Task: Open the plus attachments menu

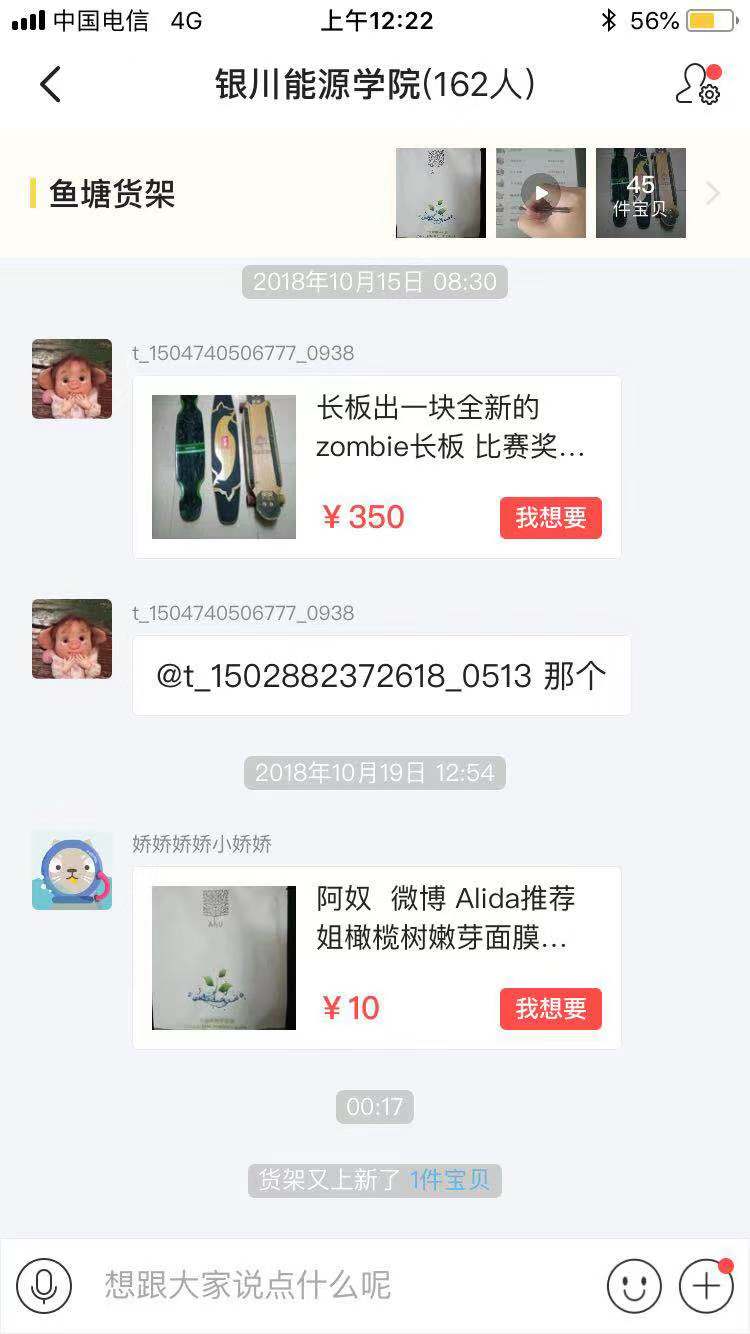Action: [706, 1285]
